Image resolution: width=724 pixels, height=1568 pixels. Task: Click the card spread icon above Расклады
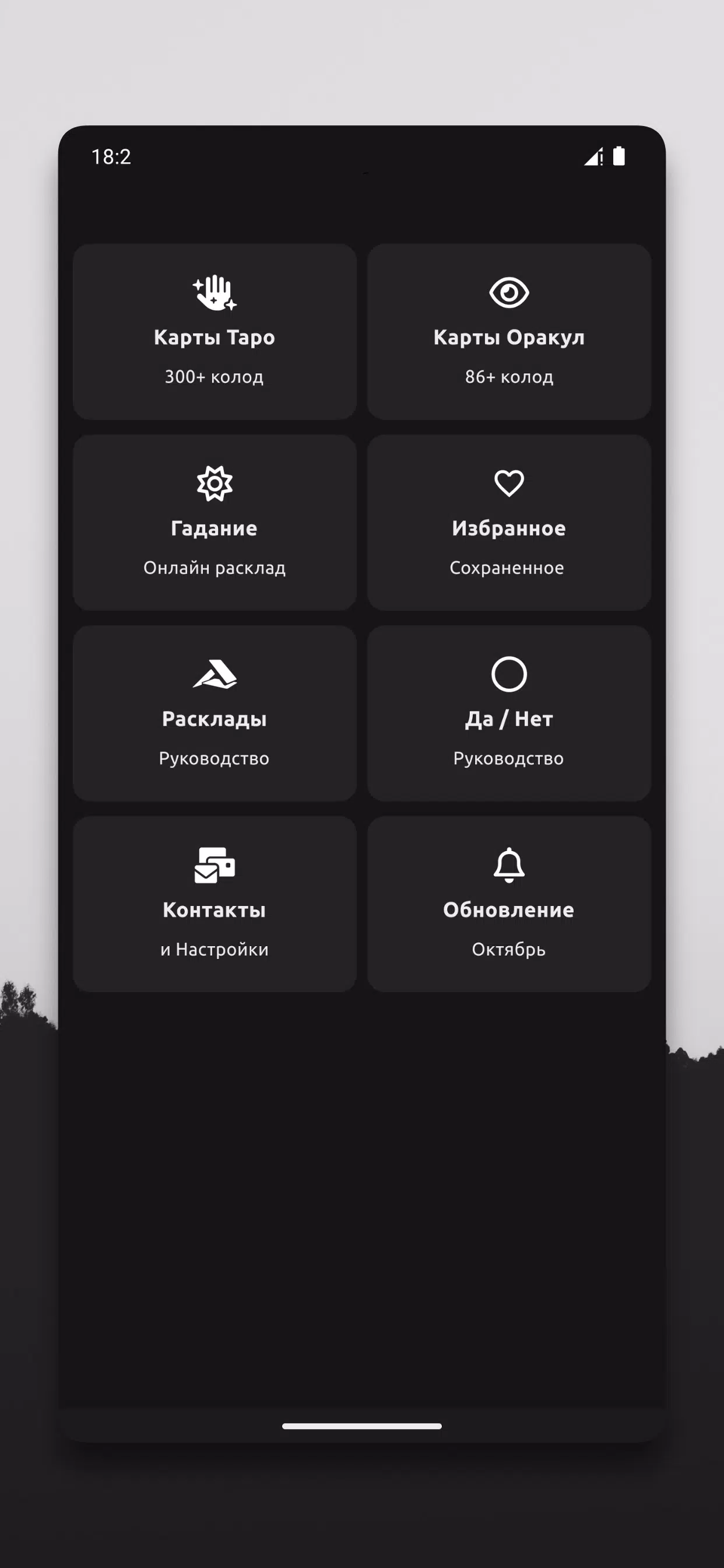click(214, 673)
